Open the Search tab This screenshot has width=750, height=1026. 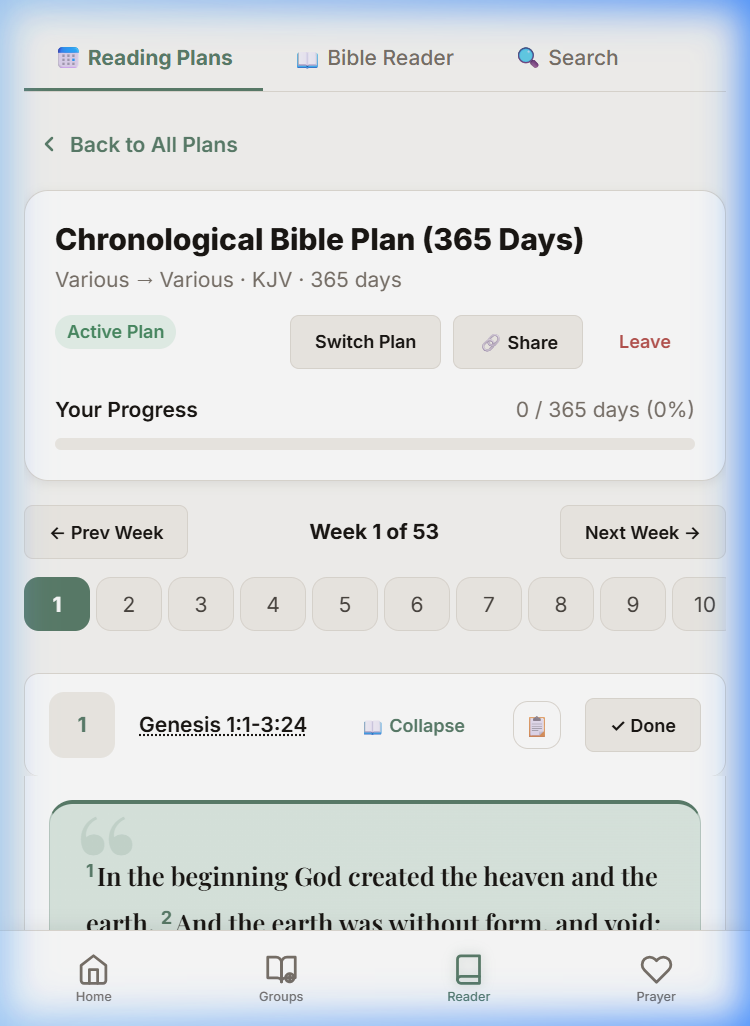point(567,58)
